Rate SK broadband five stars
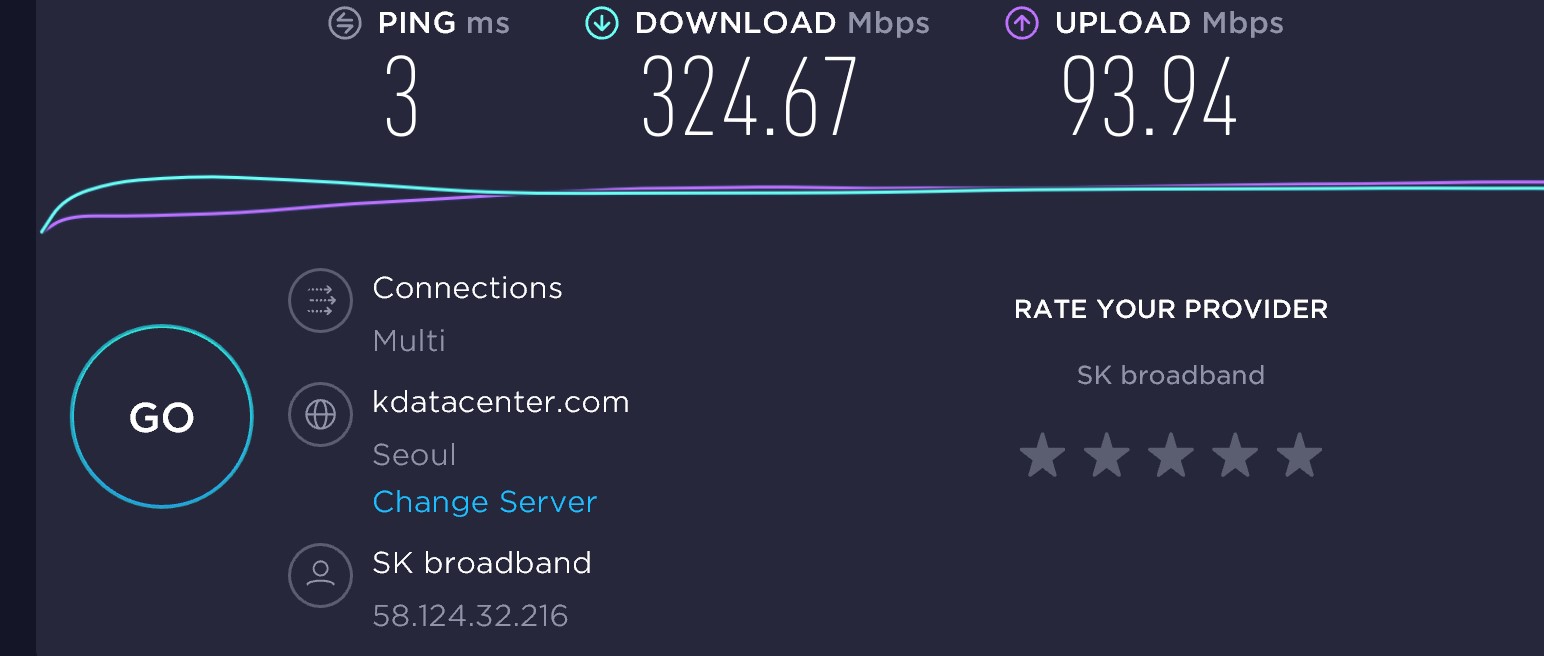Screen dimensions: 1544x656 (x=1299, y=456)
